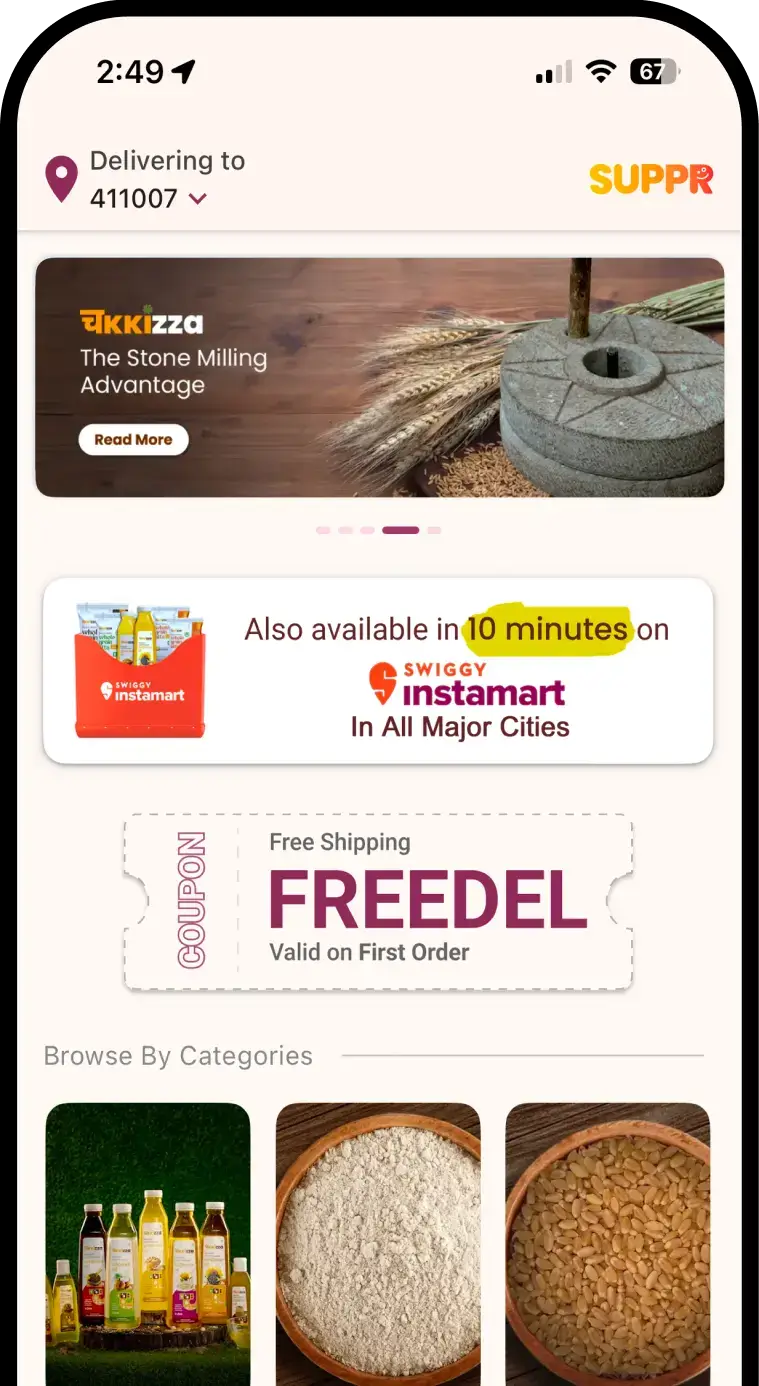Open the wheat grains category tile
Image resolution: width=759 pixels, height=1386 pixels.
(607, 1243)
